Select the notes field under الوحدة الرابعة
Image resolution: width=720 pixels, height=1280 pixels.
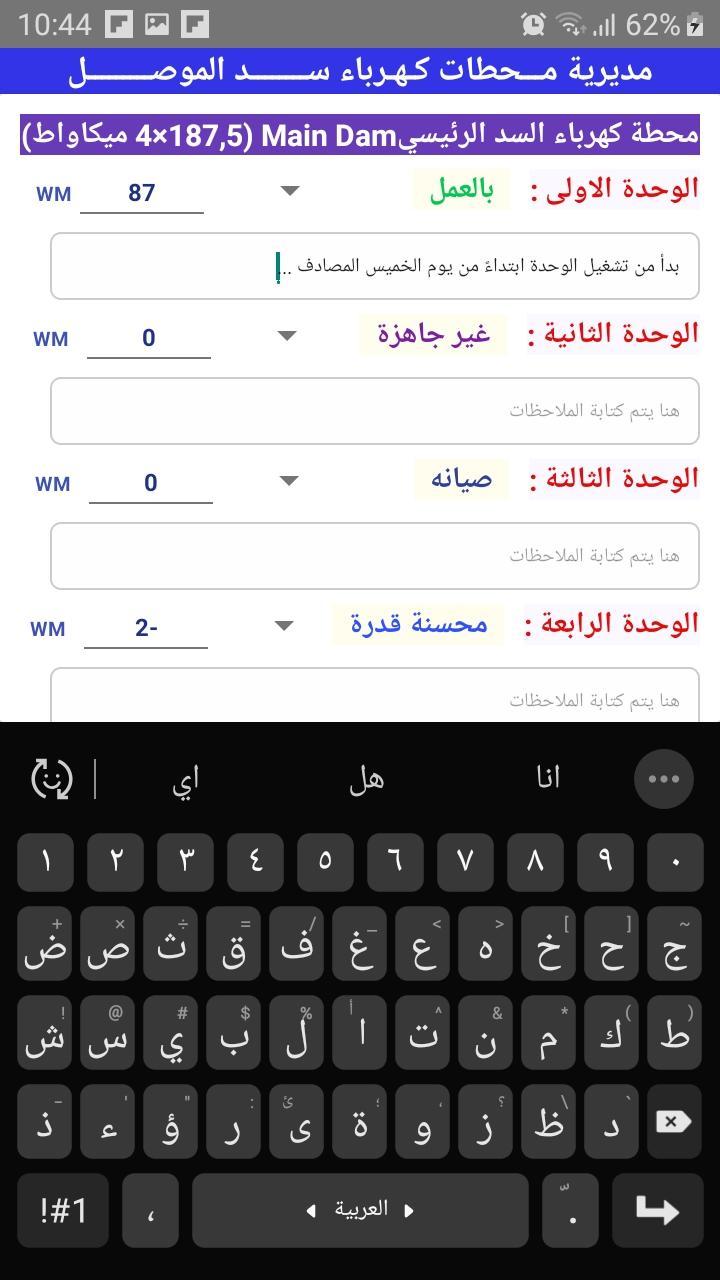(x=375, y=695)
